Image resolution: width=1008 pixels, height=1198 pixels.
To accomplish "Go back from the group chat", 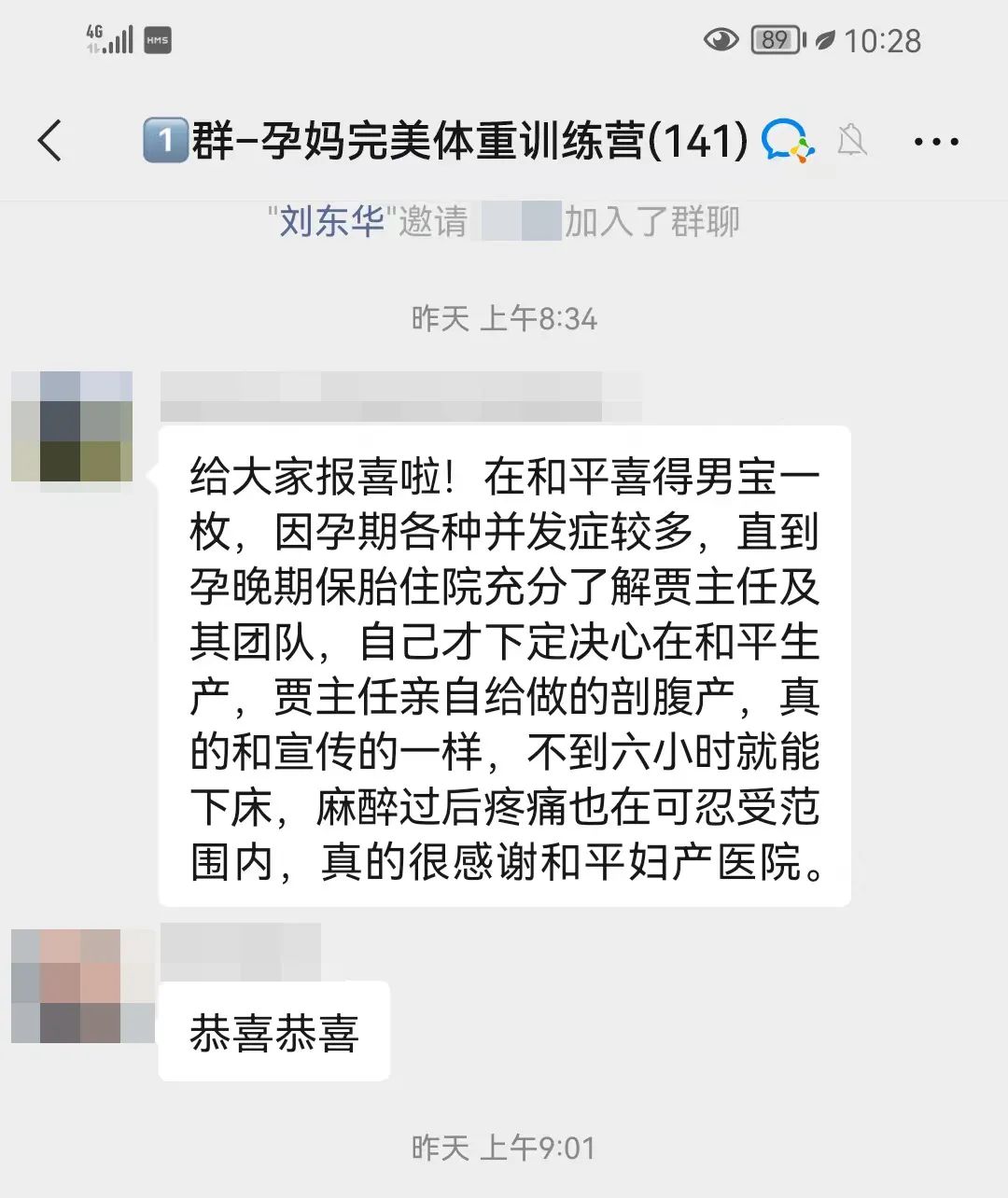I will [x=50, y=142].
